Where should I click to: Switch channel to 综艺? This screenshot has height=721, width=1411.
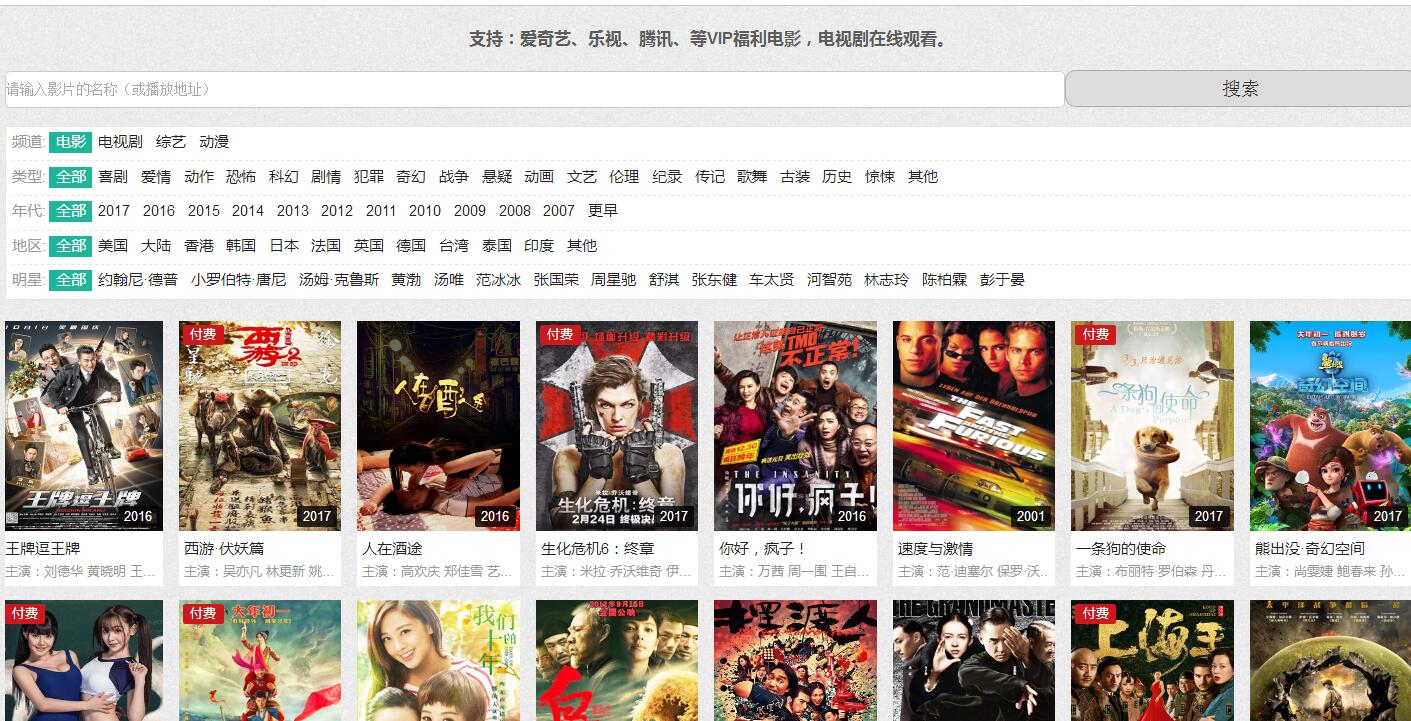tap(171, 142)
